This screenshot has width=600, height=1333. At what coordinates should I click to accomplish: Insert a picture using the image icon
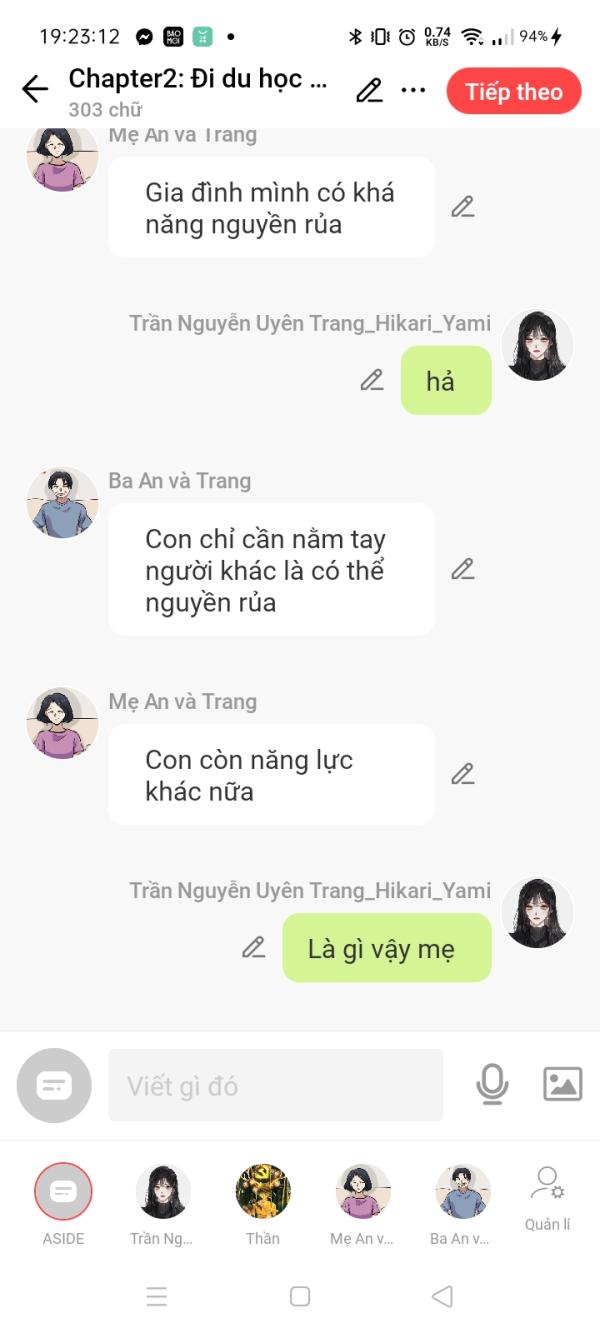(x=562, y=1084)
